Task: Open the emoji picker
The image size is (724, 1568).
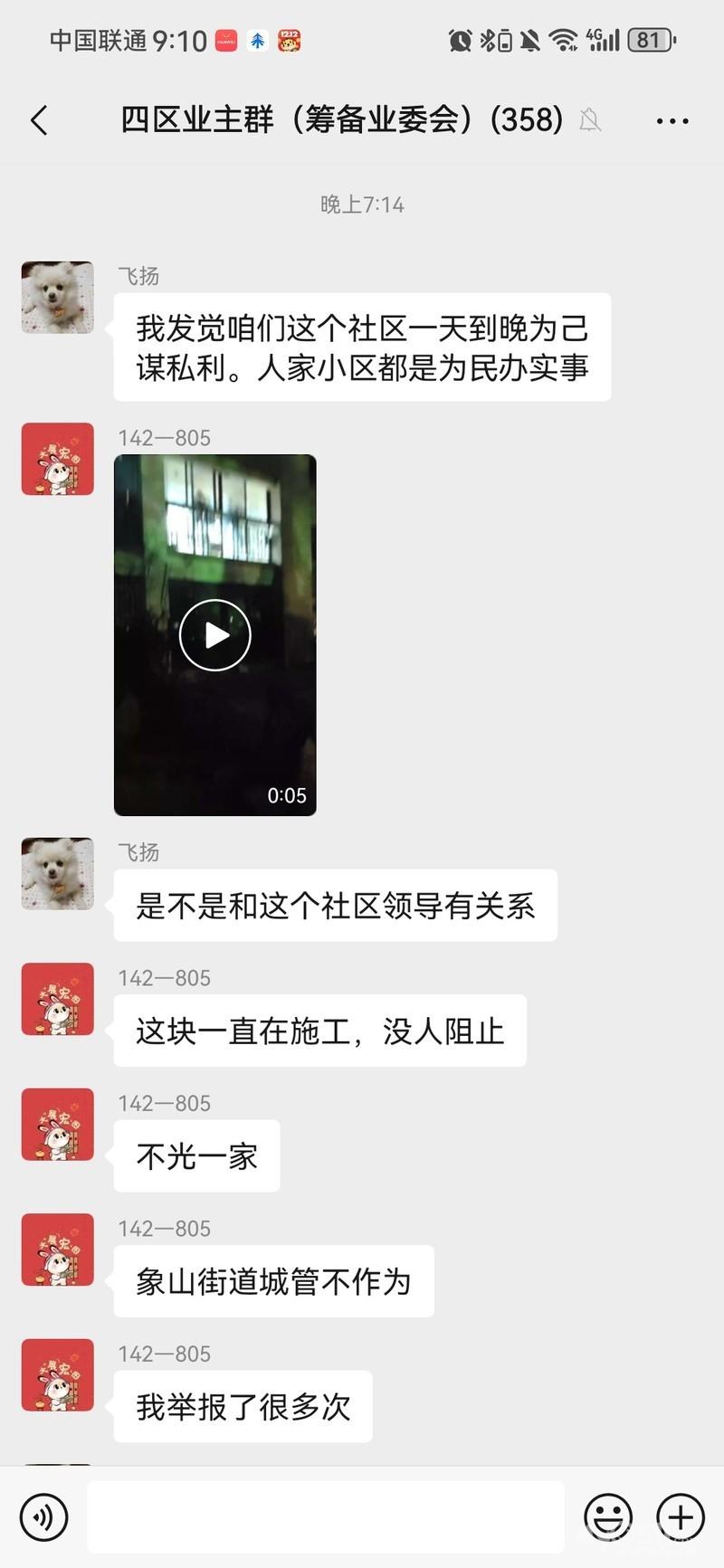Action: click(608, 1516)
